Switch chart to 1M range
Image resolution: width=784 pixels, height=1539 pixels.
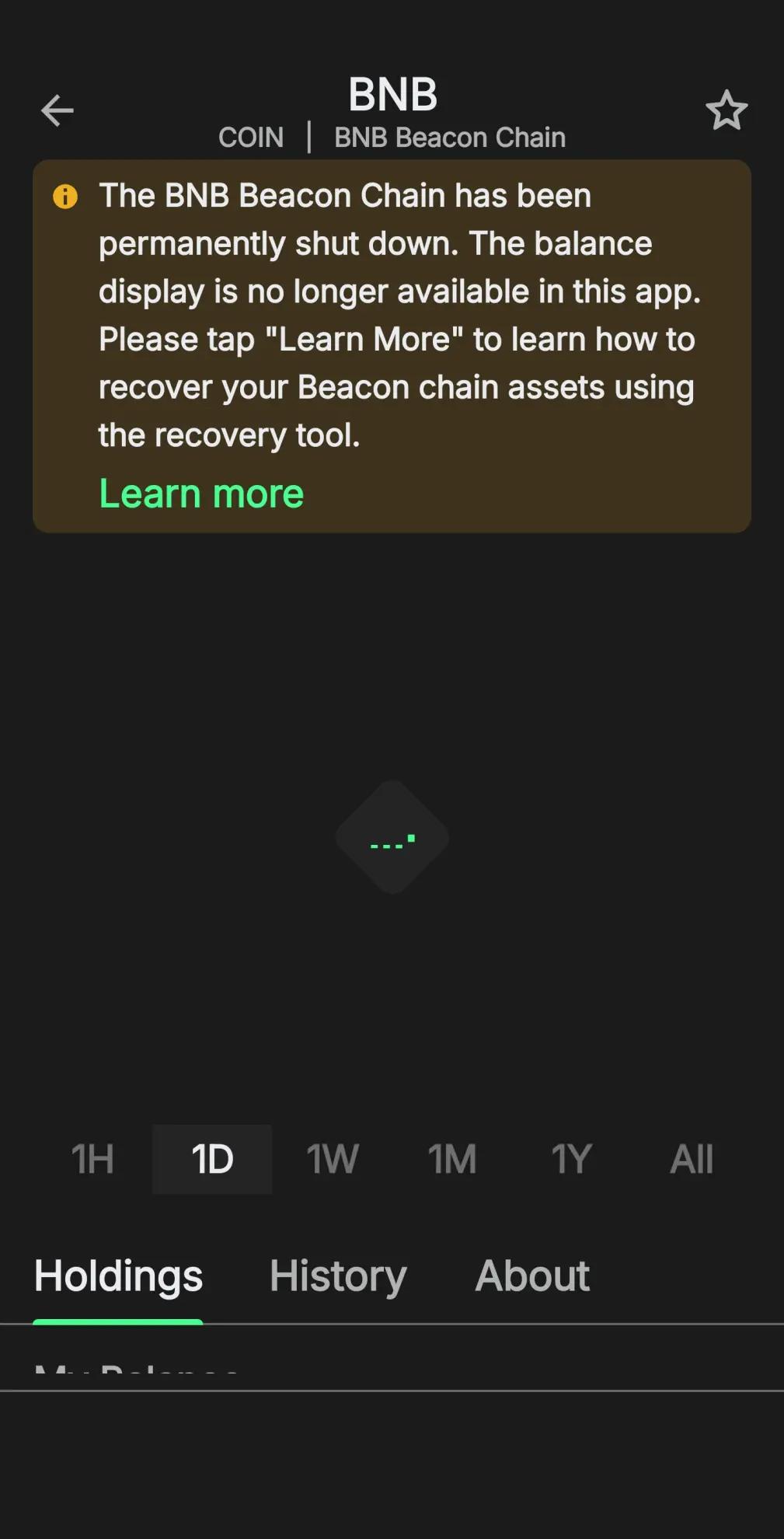(452, 1159)
